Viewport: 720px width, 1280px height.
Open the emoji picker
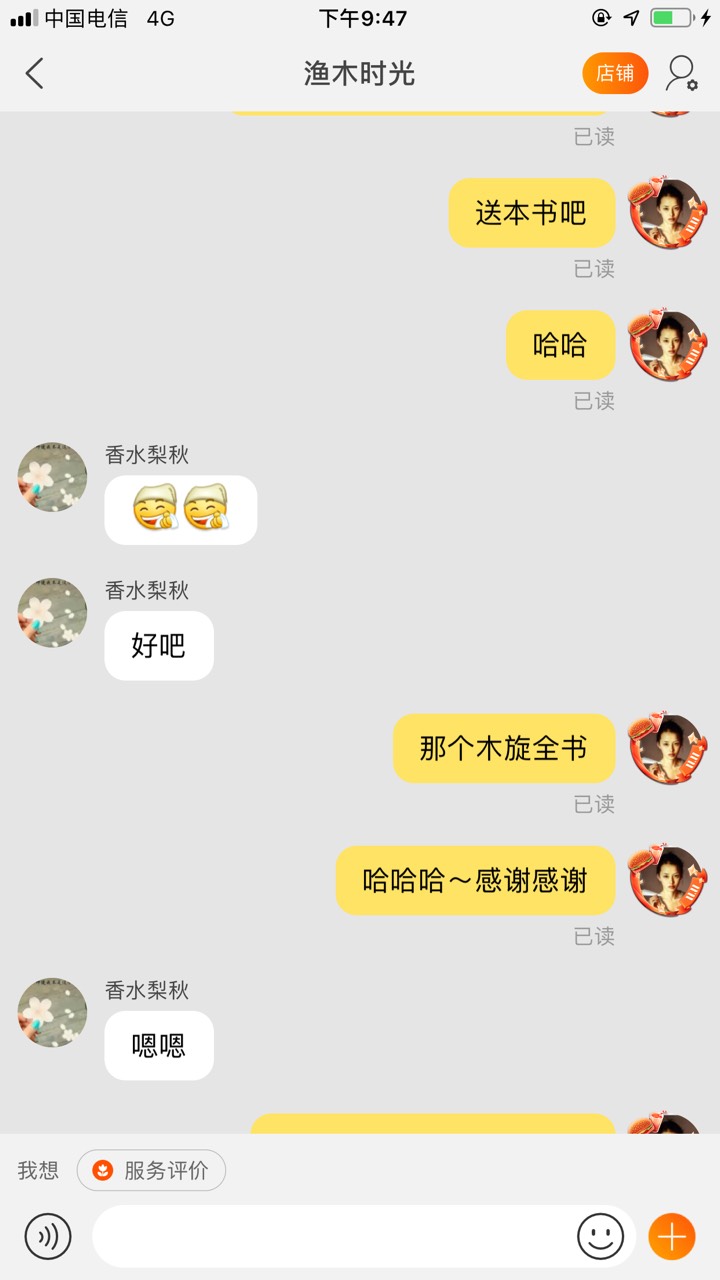(600, 1237)
